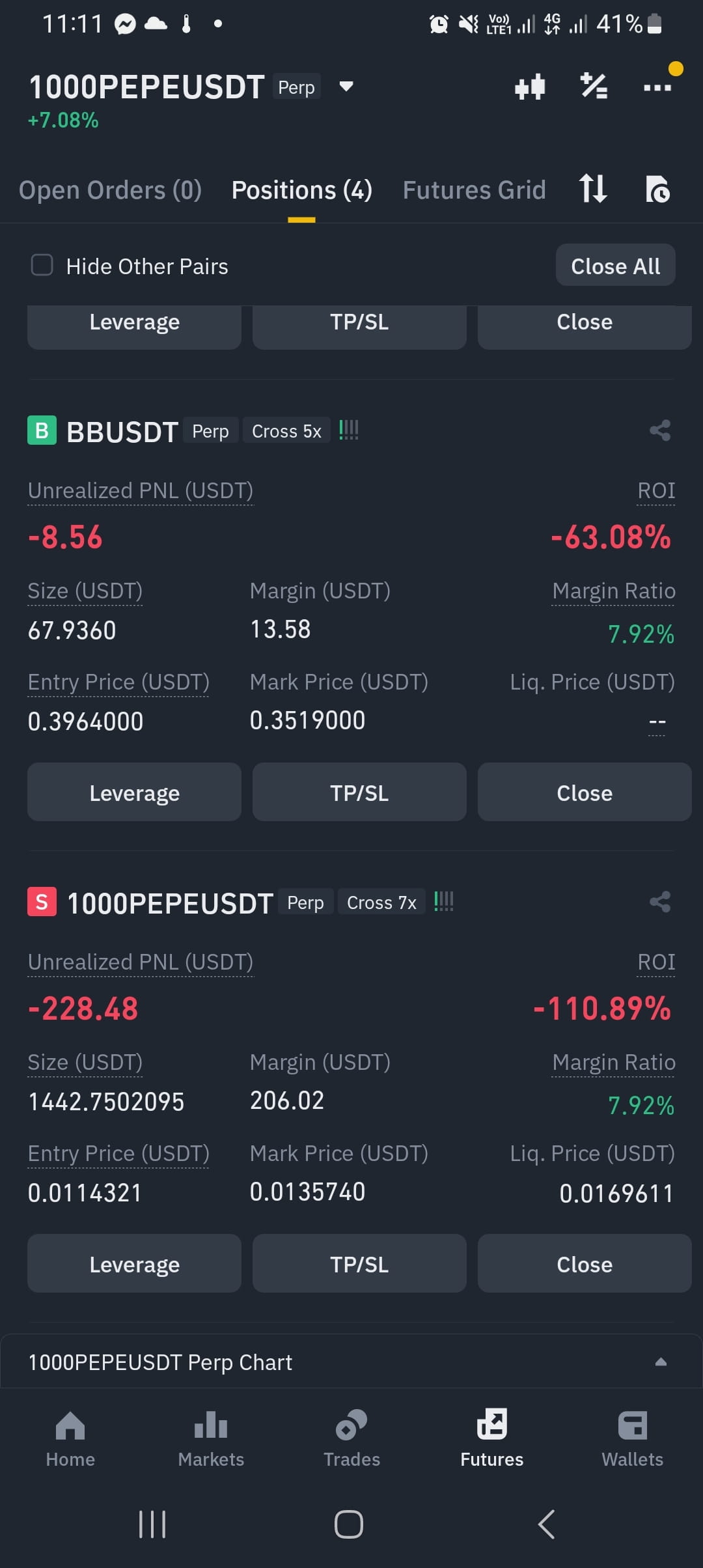The width and height of the screenshot is (703, 1568).
Task: Open the 1000PEPEUSDT pair selector dropdown
Action: click(x=346, y=87)
